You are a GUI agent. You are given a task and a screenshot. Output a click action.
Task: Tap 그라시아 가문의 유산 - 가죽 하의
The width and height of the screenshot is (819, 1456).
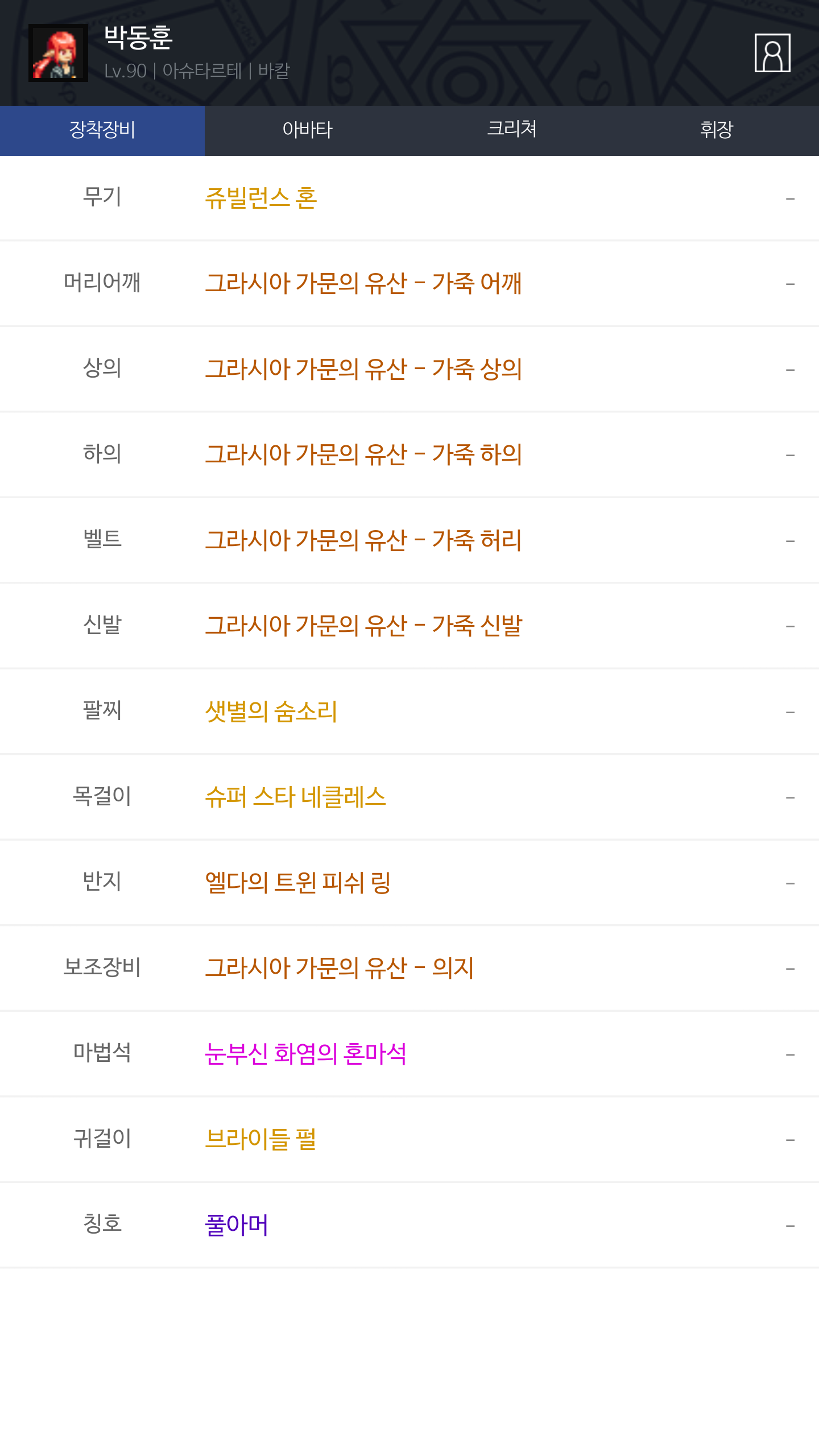point(363,454)
